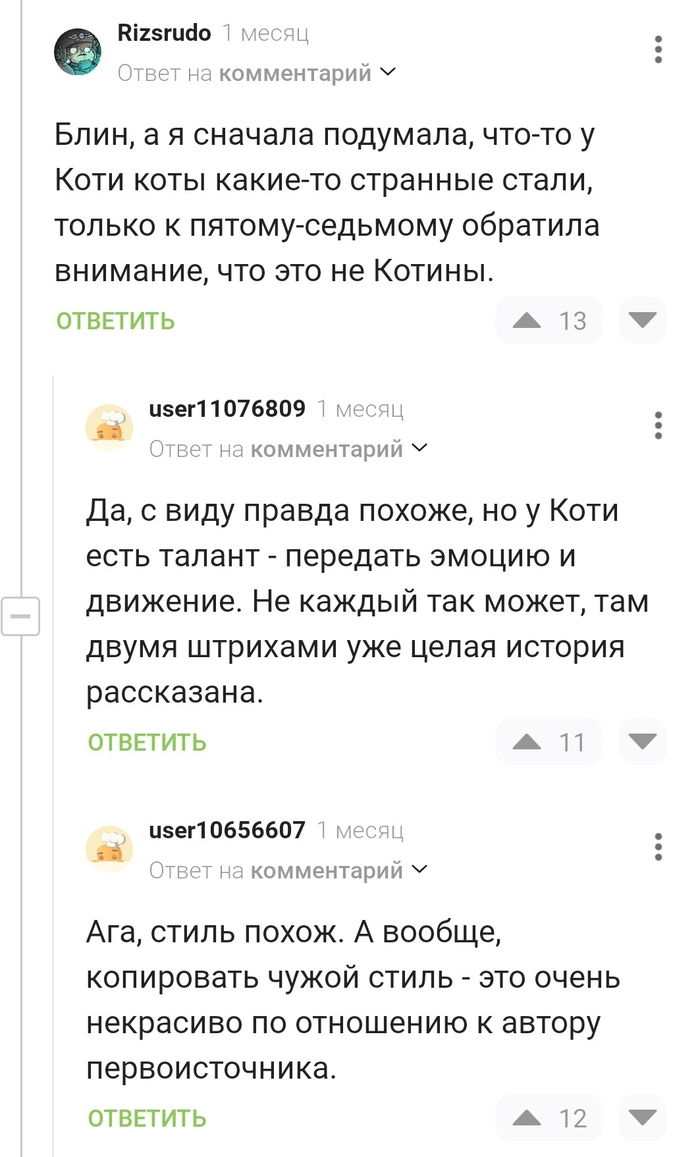Open user11076809's profile name
This screenshot has height=1157, width=700.
[x=227, y=408]
